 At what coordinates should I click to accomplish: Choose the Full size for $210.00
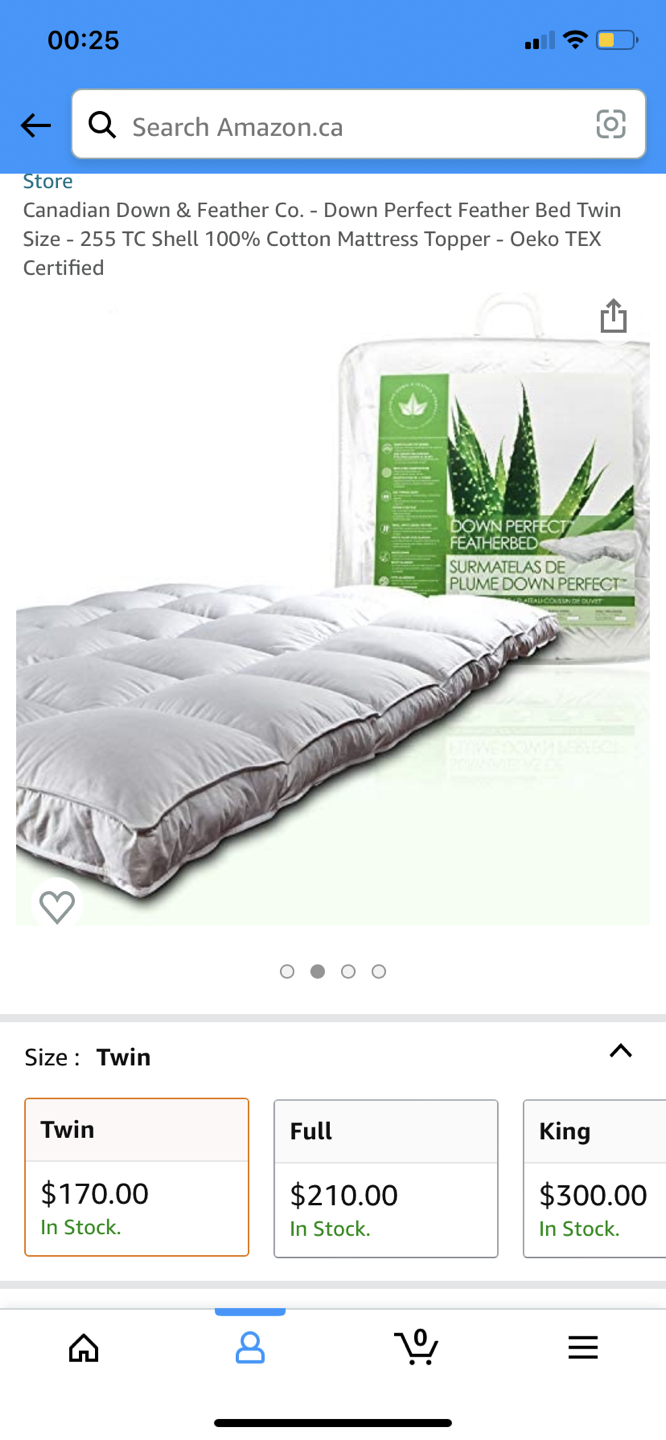[x=385, y=1178]
